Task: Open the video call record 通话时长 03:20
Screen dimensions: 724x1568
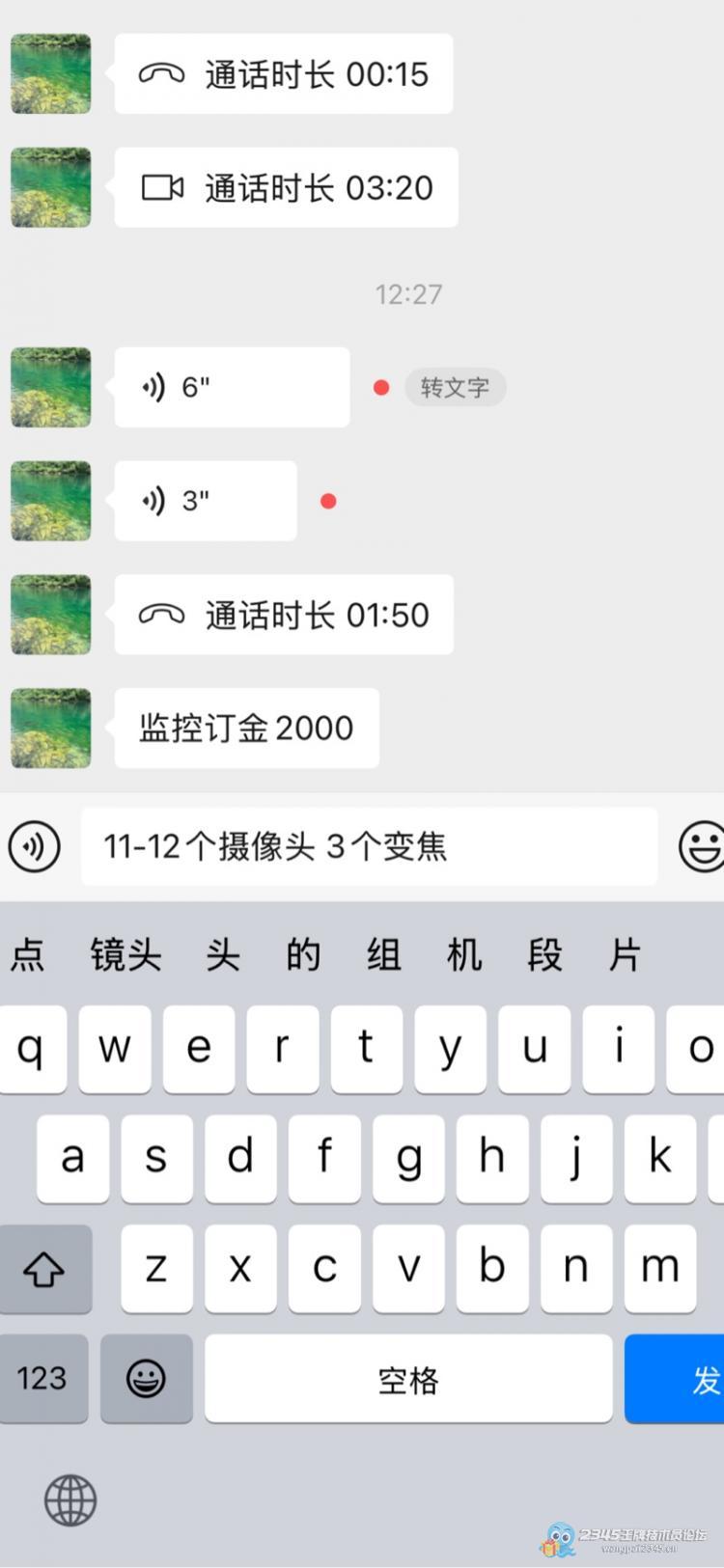Action: click(x=286, y=187)
